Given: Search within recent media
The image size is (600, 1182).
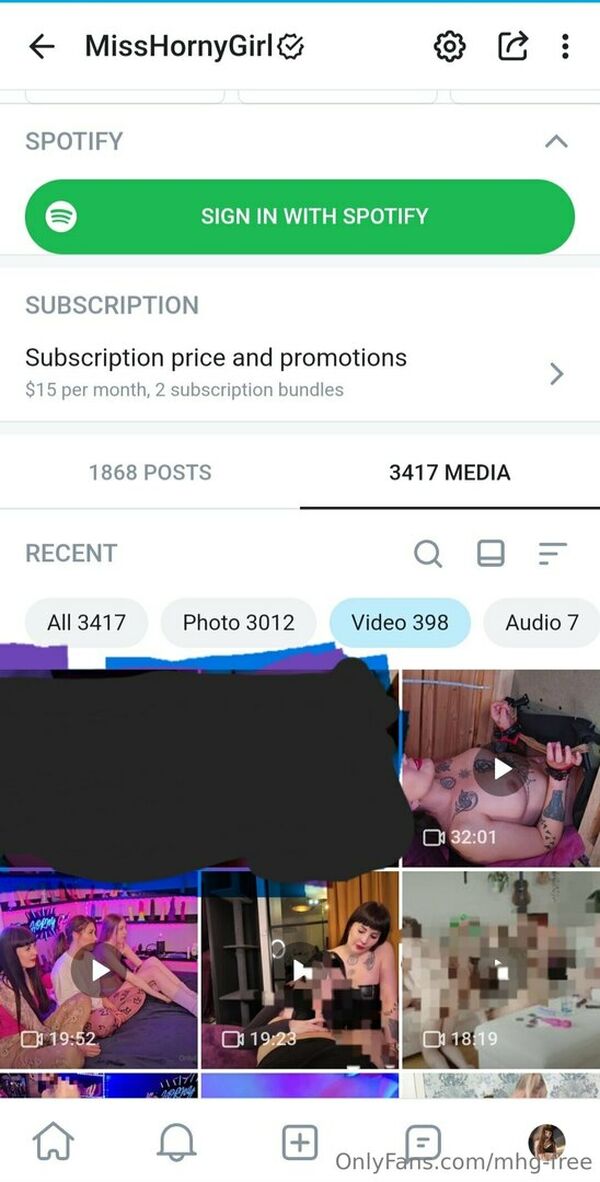Looking at the screenshot, I should (x=428, y=553).
